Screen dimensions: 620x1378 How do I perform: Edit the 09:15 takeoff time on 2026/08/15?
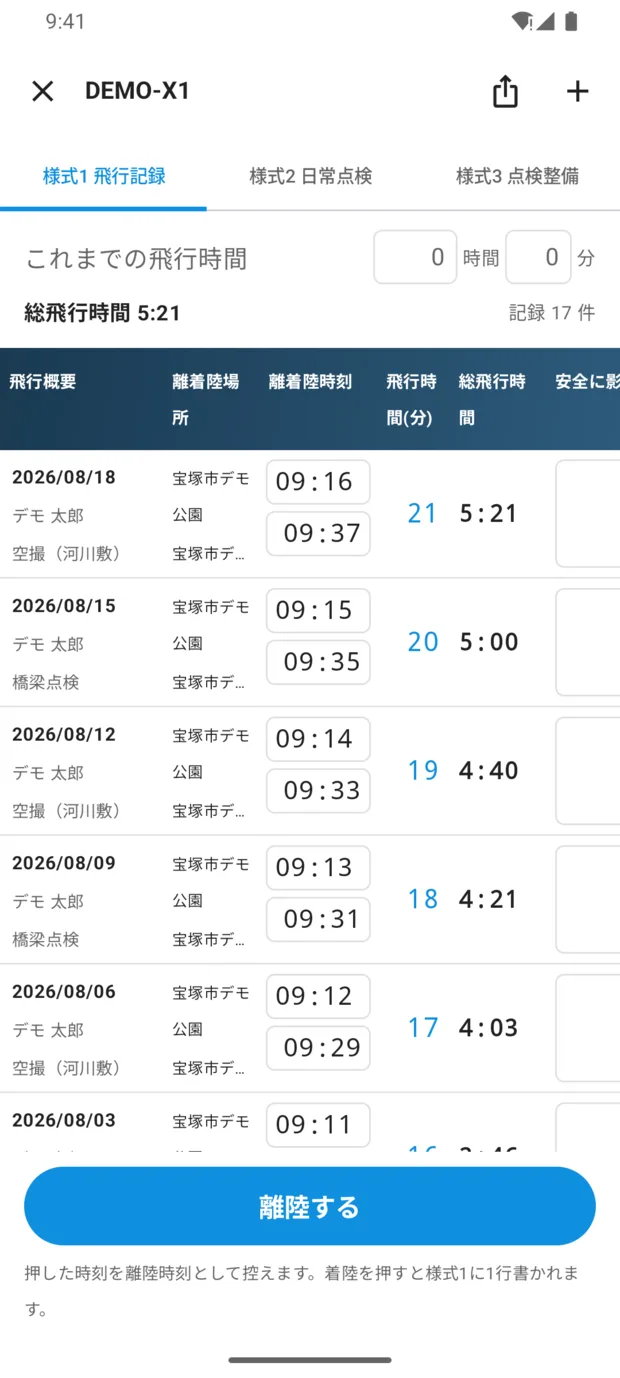point(318,610)
